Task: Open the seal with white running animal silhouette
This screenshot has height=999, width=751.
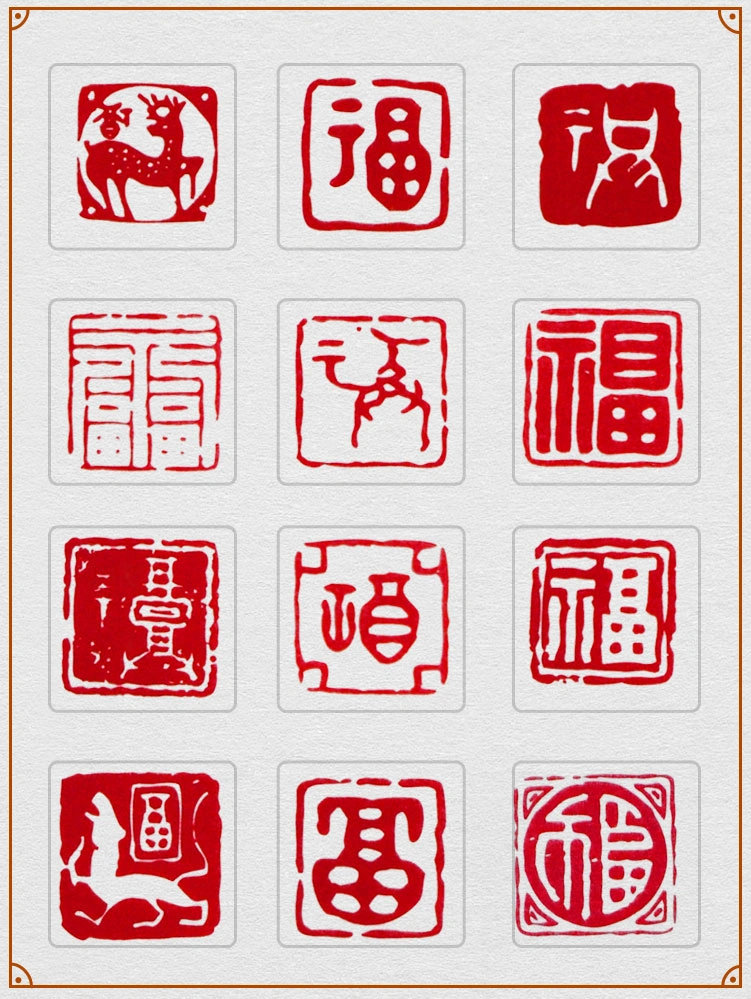Action: click(142, 854)
